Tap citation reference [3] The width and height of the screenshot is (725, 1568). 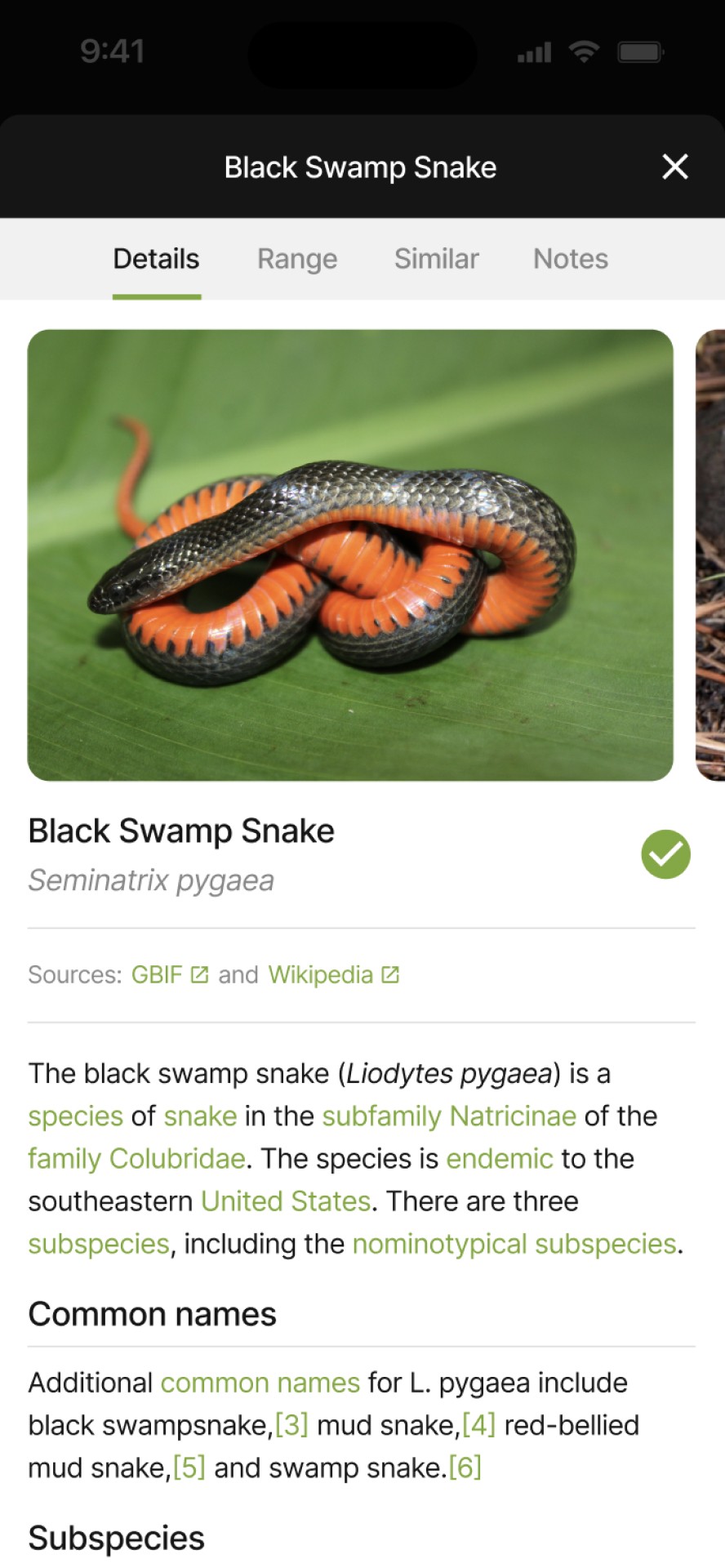291,1425
